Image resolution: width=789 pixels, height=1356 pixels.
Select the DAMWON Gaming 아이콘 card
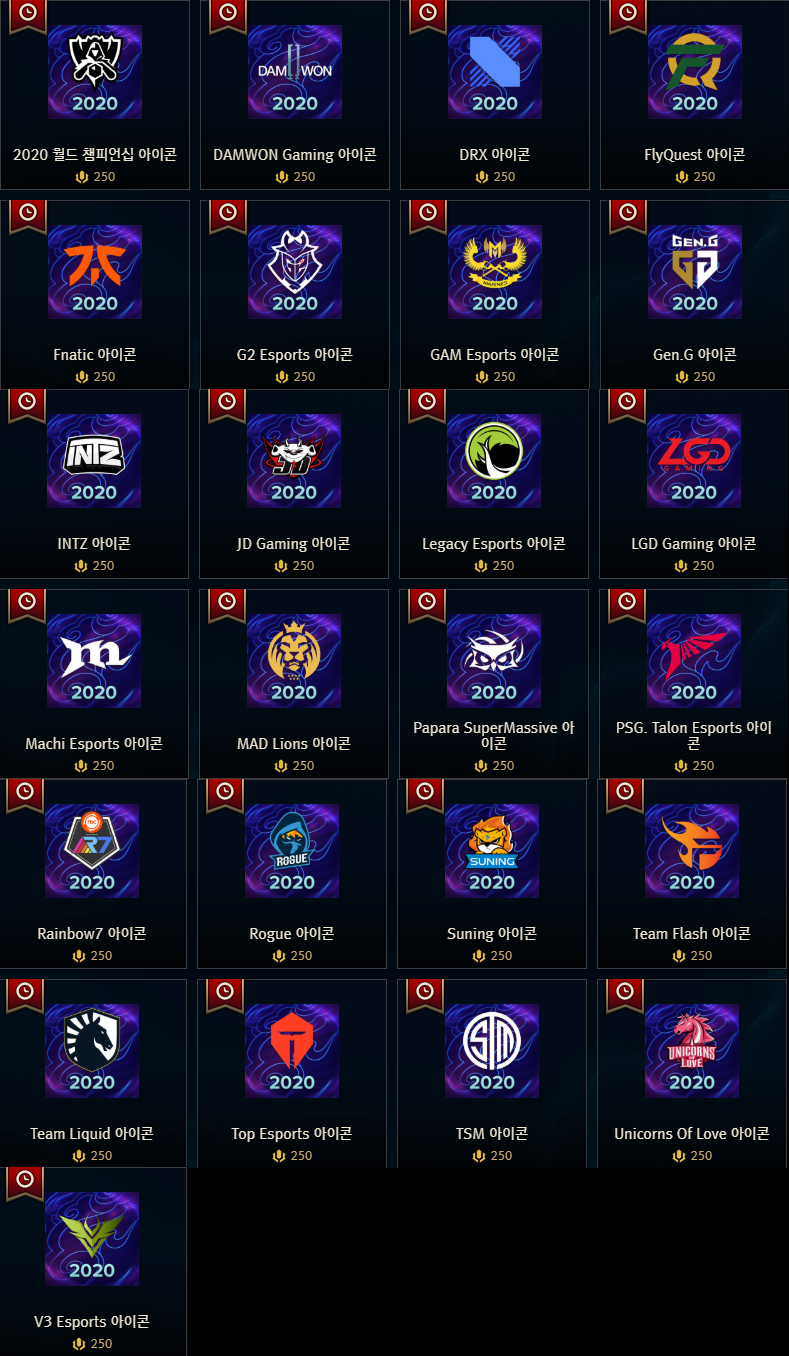[x=295, y=95]
